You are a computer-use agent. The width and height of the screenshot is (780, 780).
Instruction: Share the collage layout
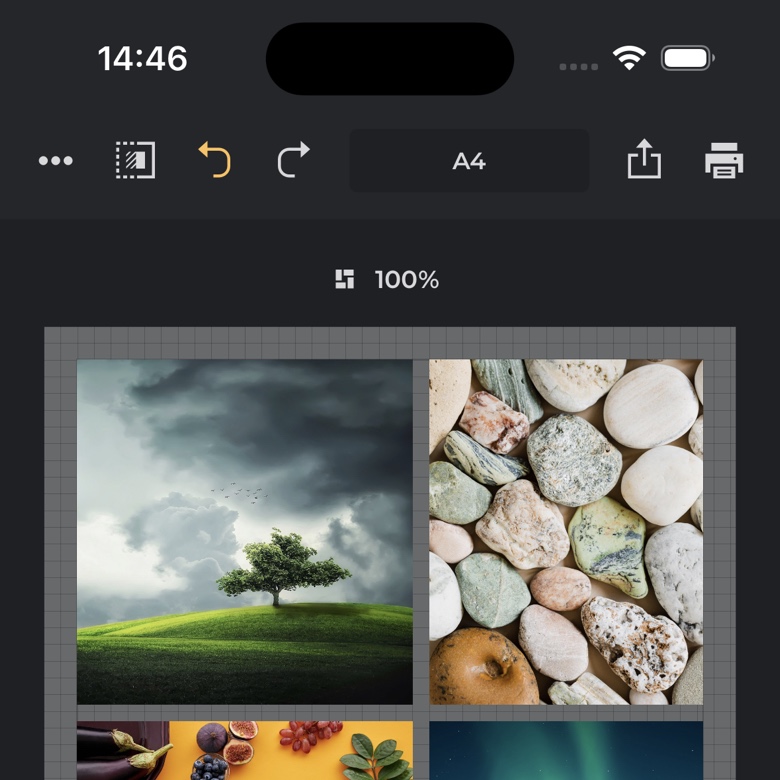click(x=644, y=160)
